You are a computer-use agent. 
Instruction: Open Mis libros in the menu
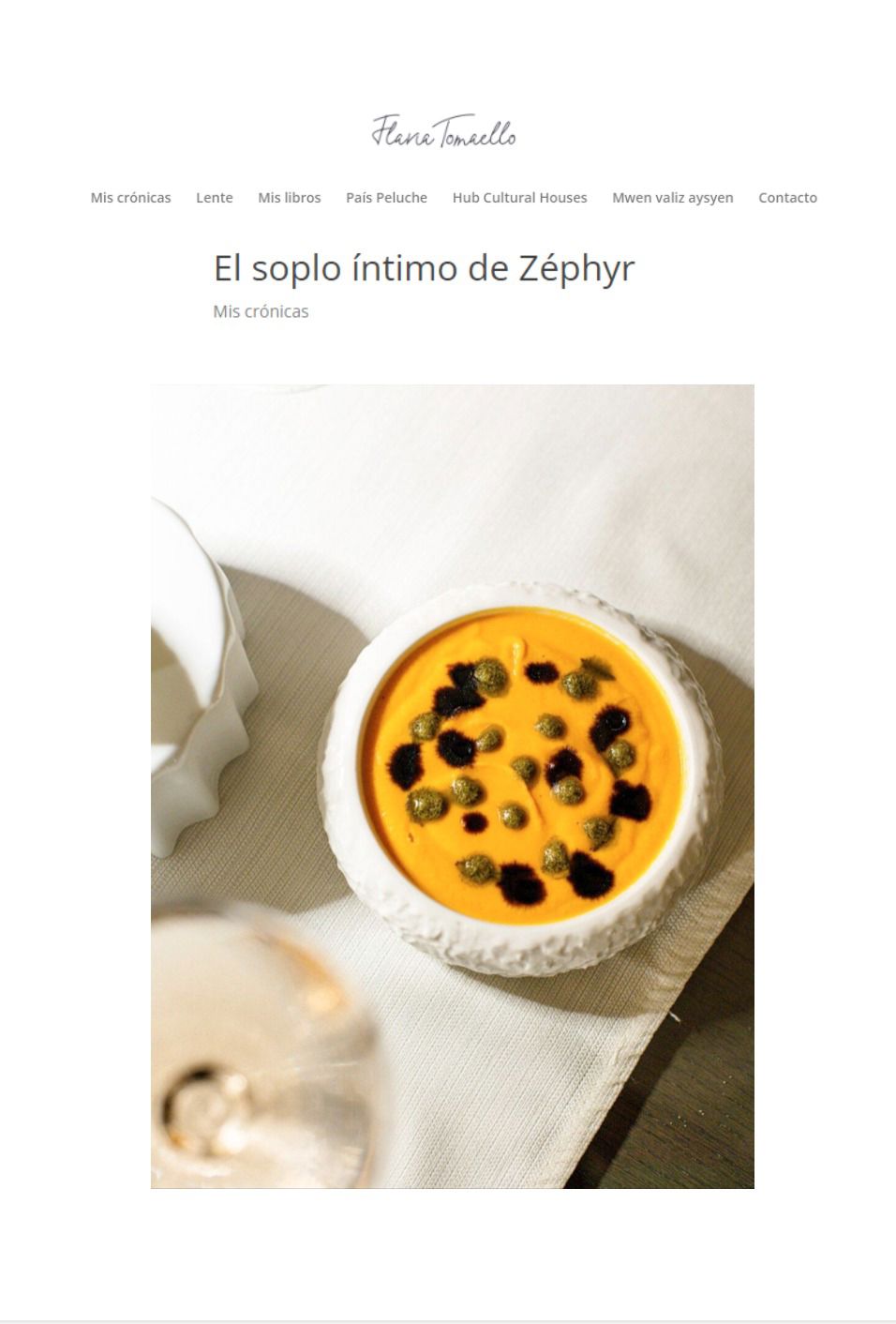pyautogui.click(x=289, y=198)
